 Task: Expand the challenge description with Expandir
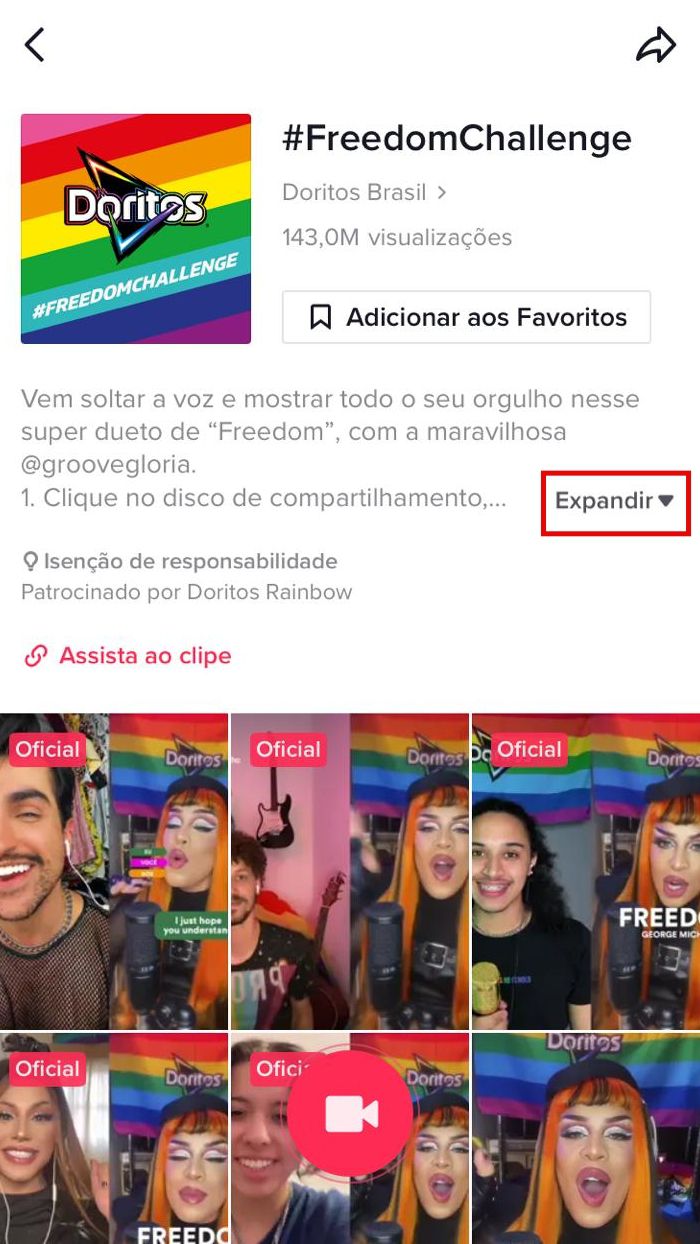[x=615, y=501]
